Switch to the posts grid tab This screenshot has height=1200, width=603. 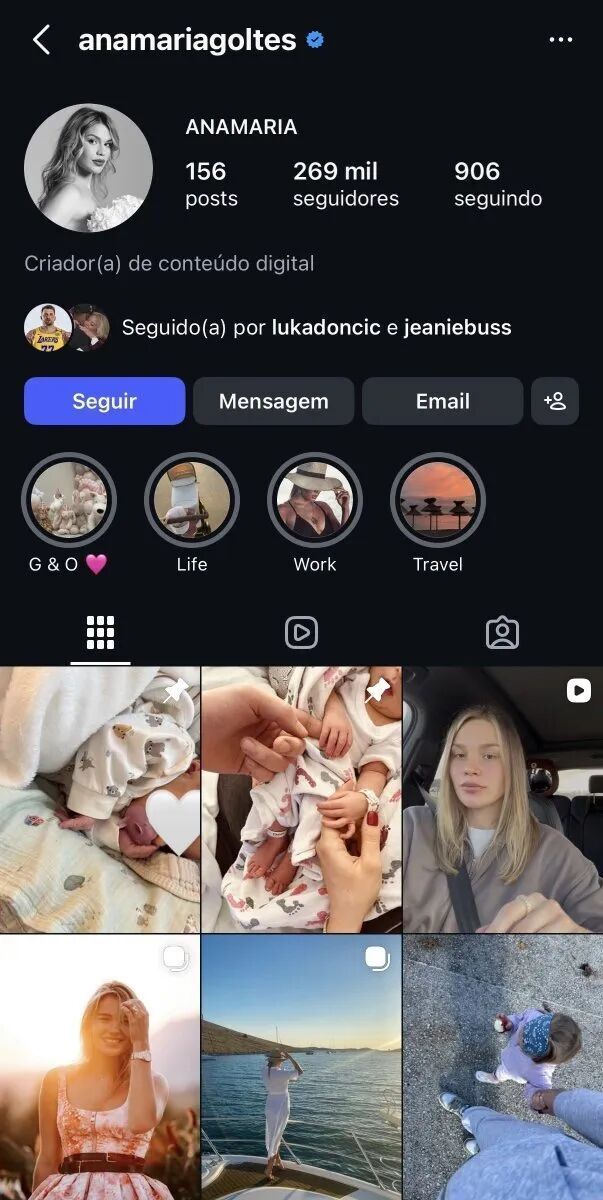100,633
